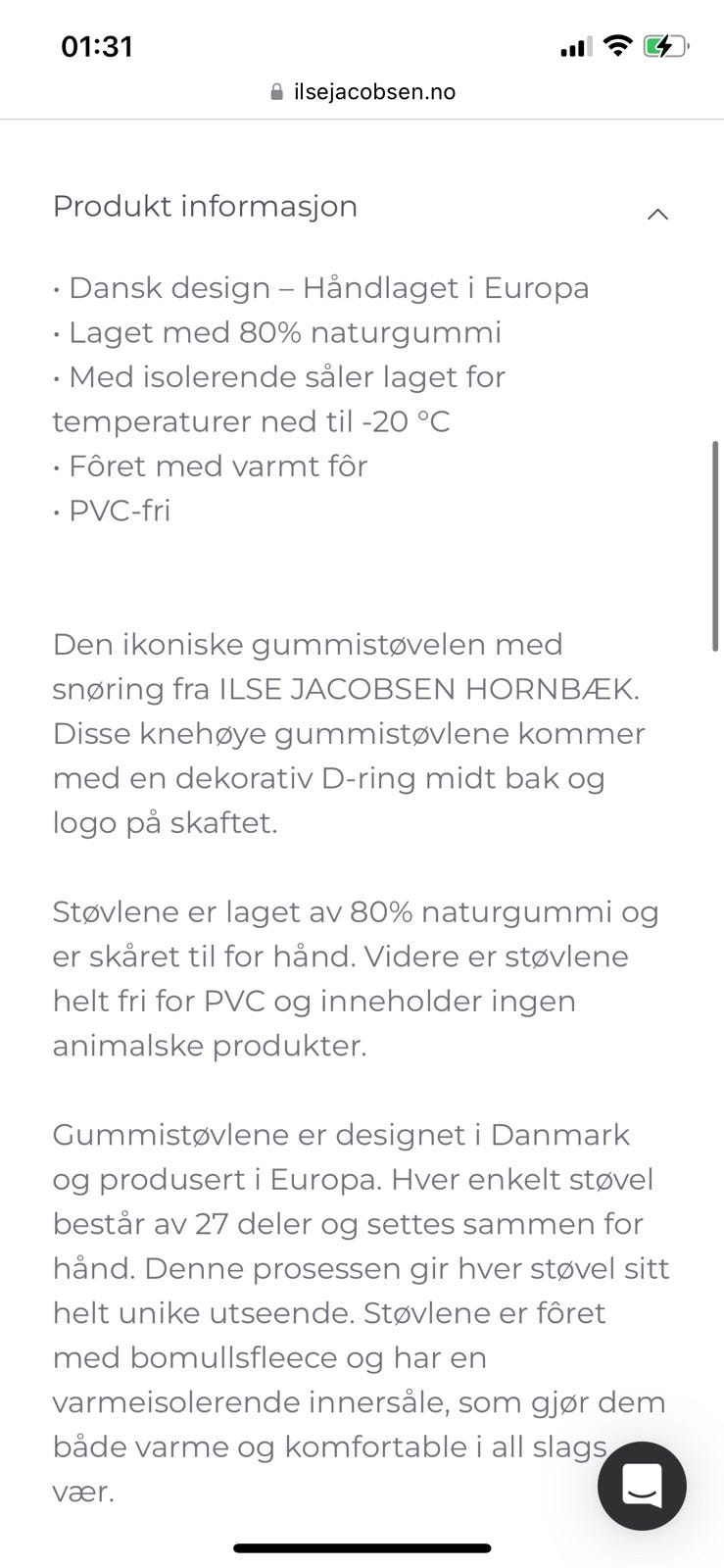Click the Wi-Fi status icon
The height and width of the screenshot is (1568, 724).
(618, 45)
